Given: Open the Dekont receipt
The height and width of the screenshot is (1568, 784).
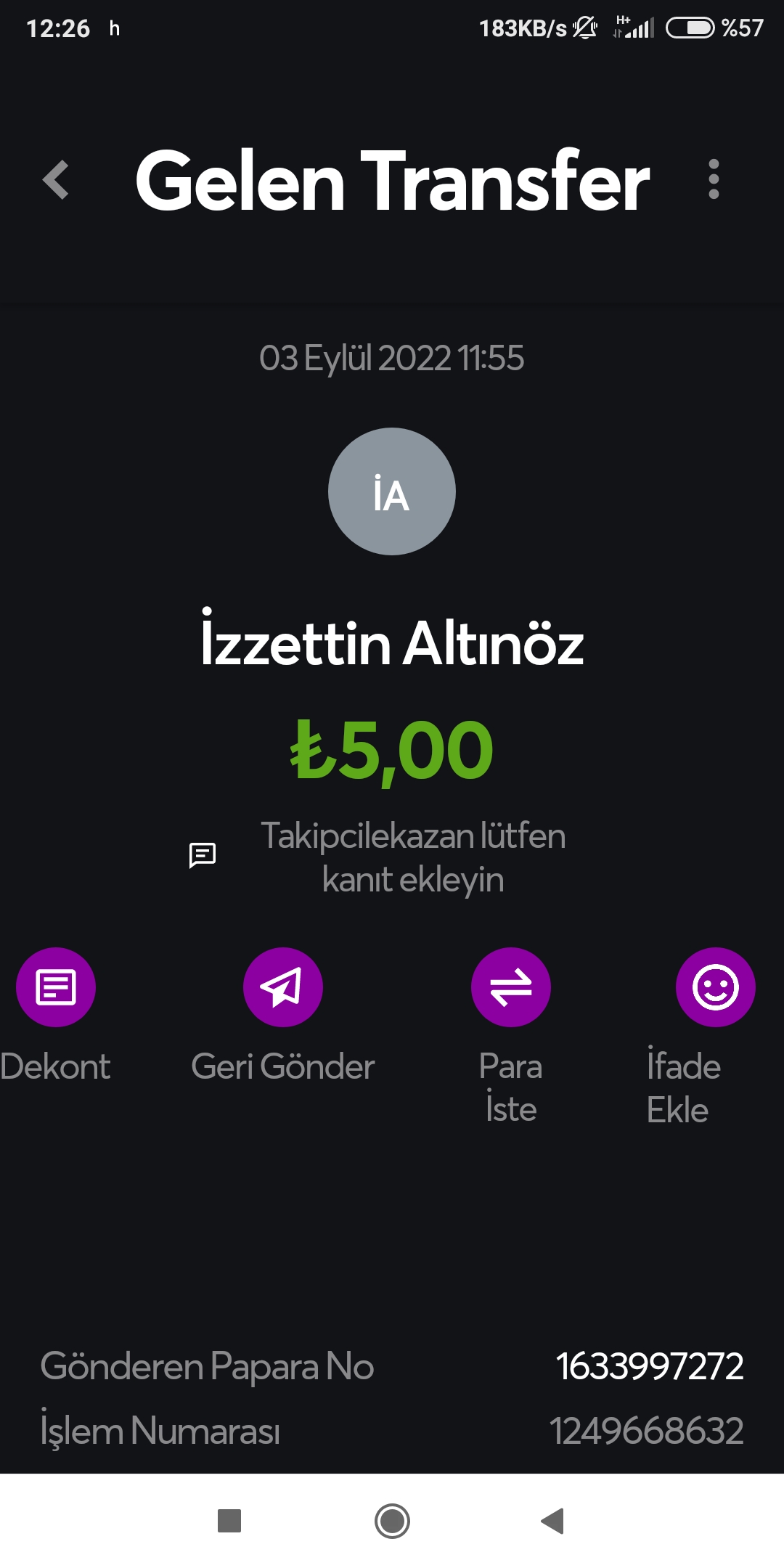Looking at the screenshot, I should pos(56,987).
